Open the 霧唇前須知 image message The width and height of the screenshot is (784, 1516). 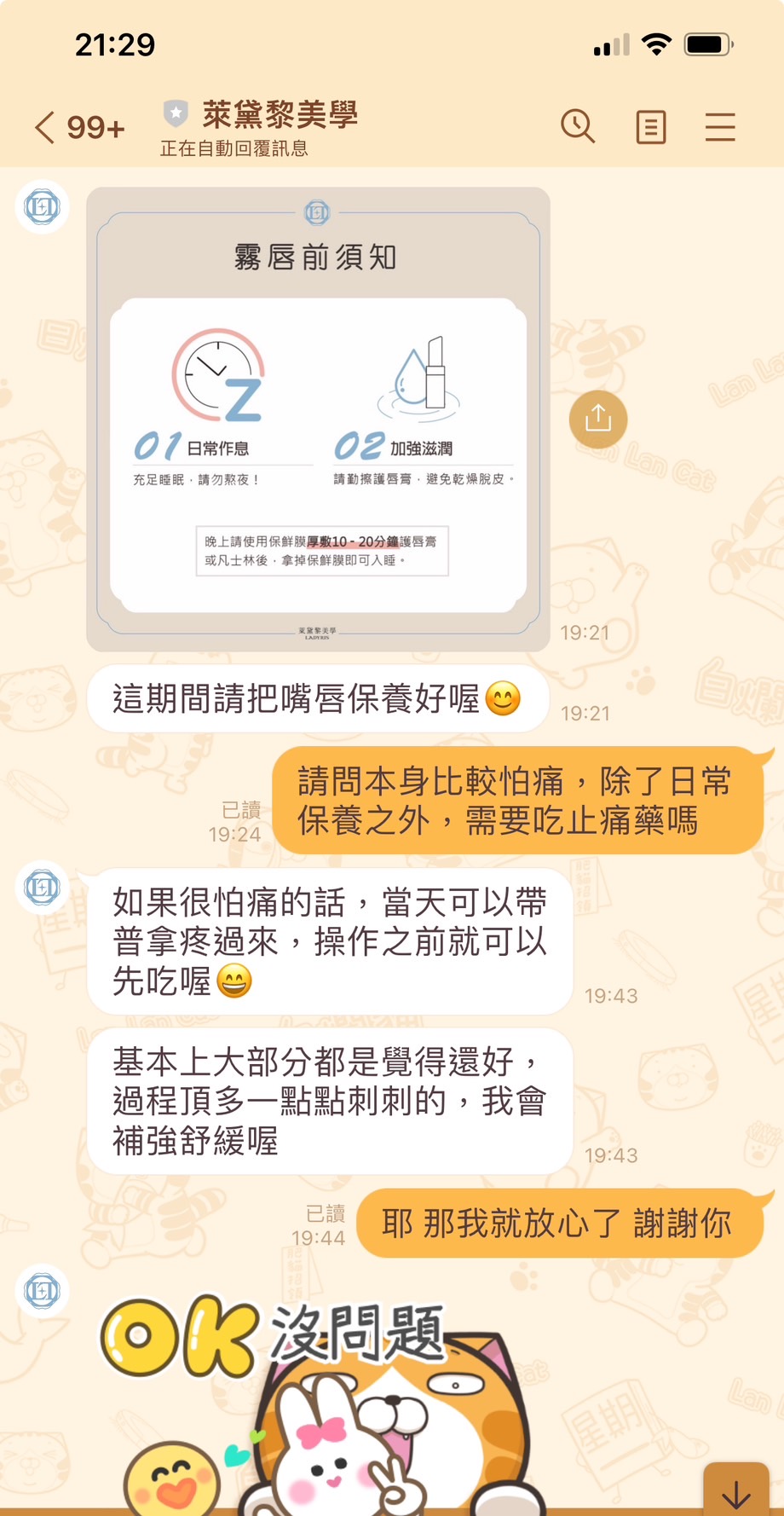pyautogui.click(x=318, y=420)
